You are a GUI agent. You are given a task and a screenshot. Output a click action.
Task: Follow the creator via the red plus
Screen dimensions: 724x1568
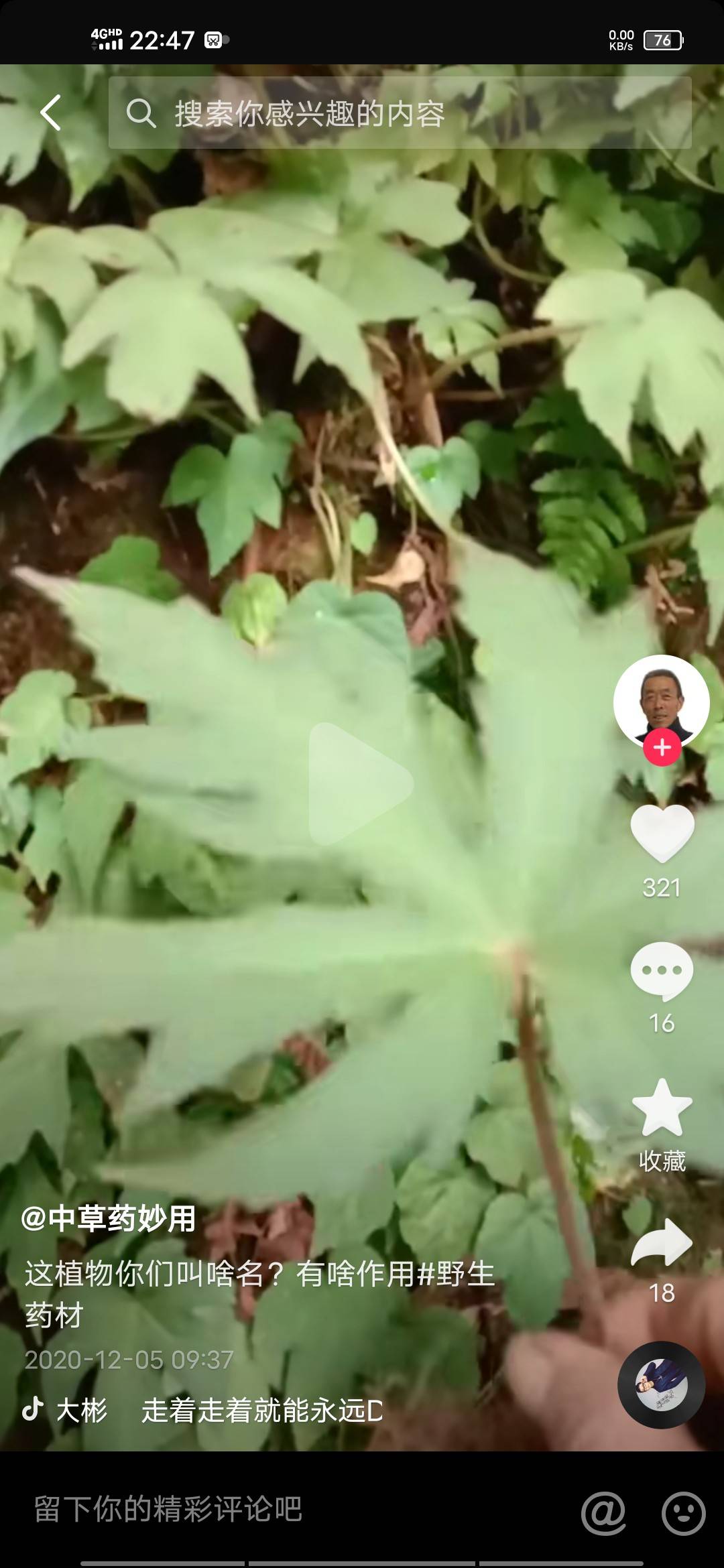[x=662, y=747]
